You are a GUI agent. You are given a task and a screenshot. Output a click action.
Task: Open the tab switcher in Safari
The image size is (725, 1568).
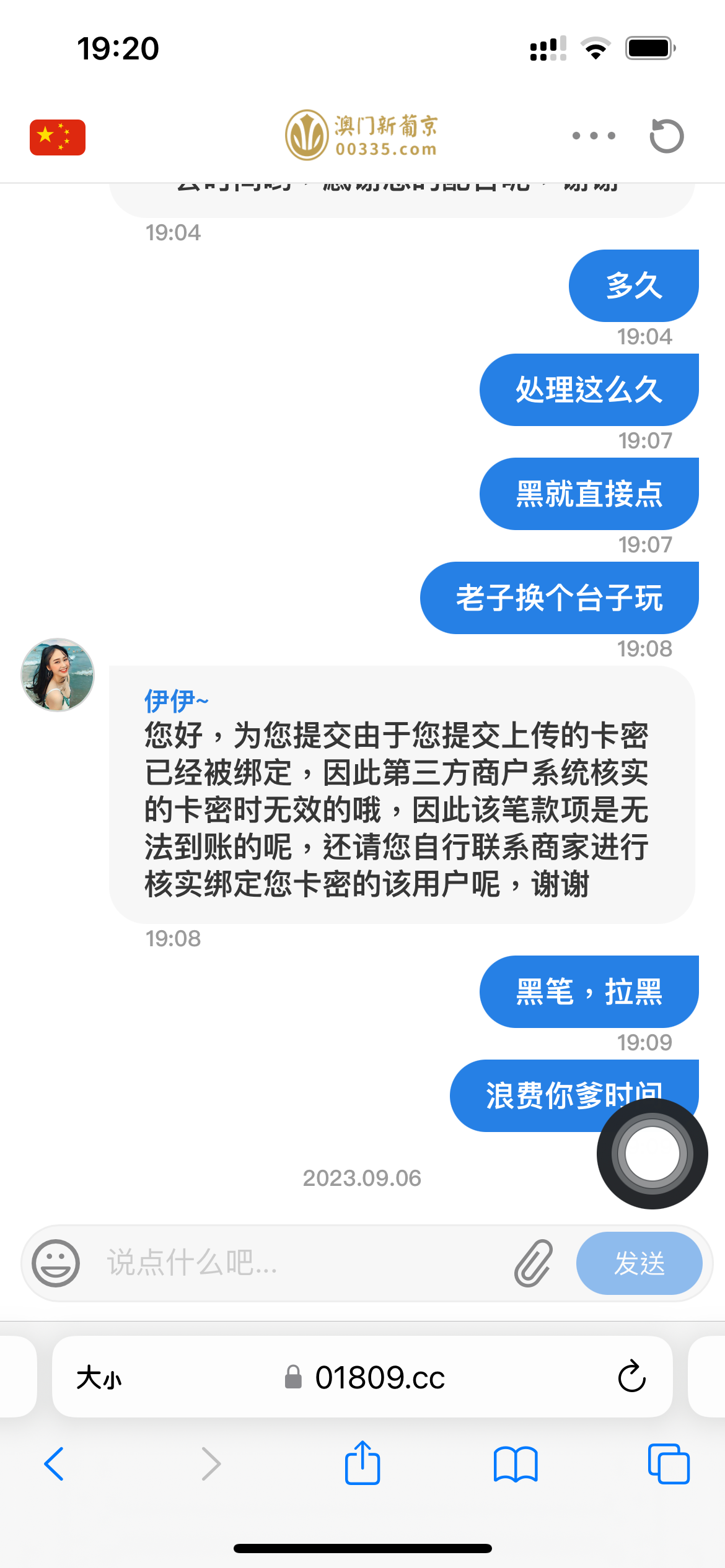(670, 1465)
